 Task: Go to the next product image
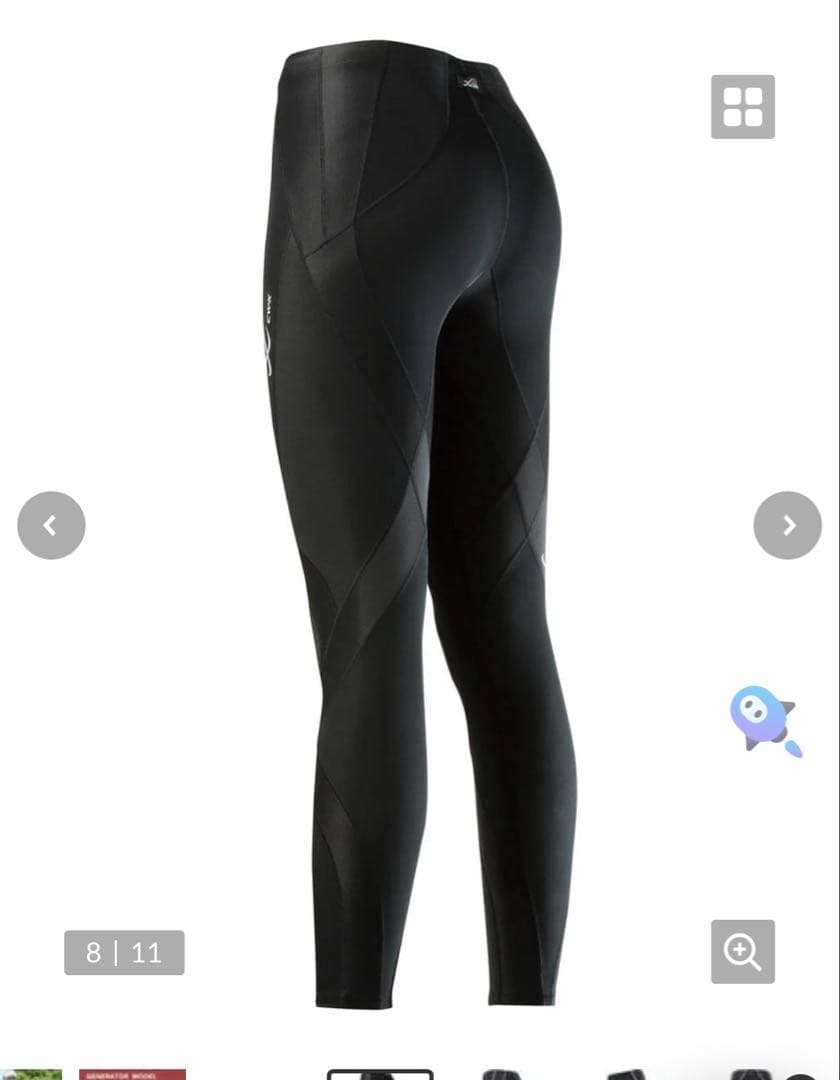click(x=787, y=525)
